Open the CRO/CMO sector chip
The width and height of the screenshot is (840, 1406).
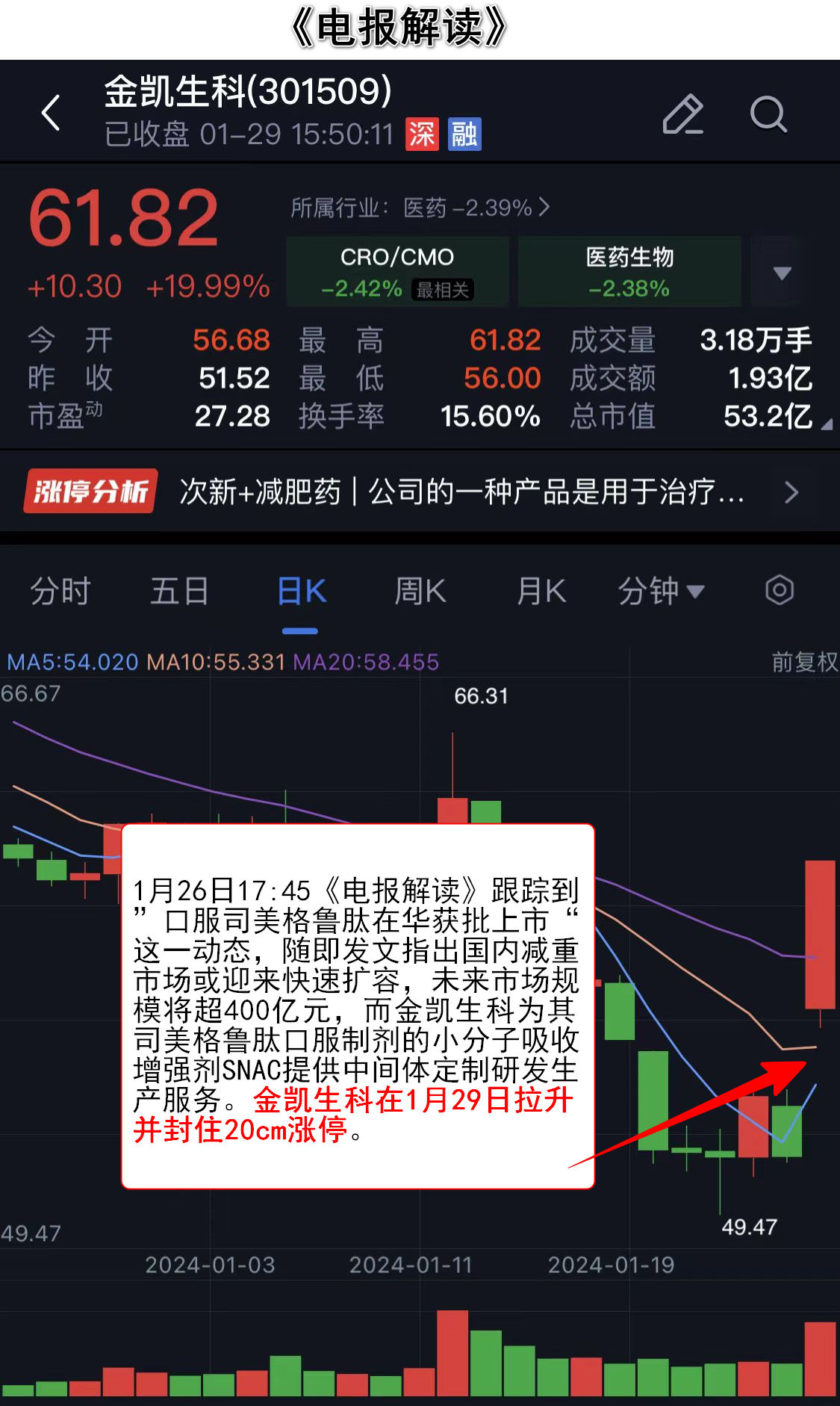[x=397, y=271]
